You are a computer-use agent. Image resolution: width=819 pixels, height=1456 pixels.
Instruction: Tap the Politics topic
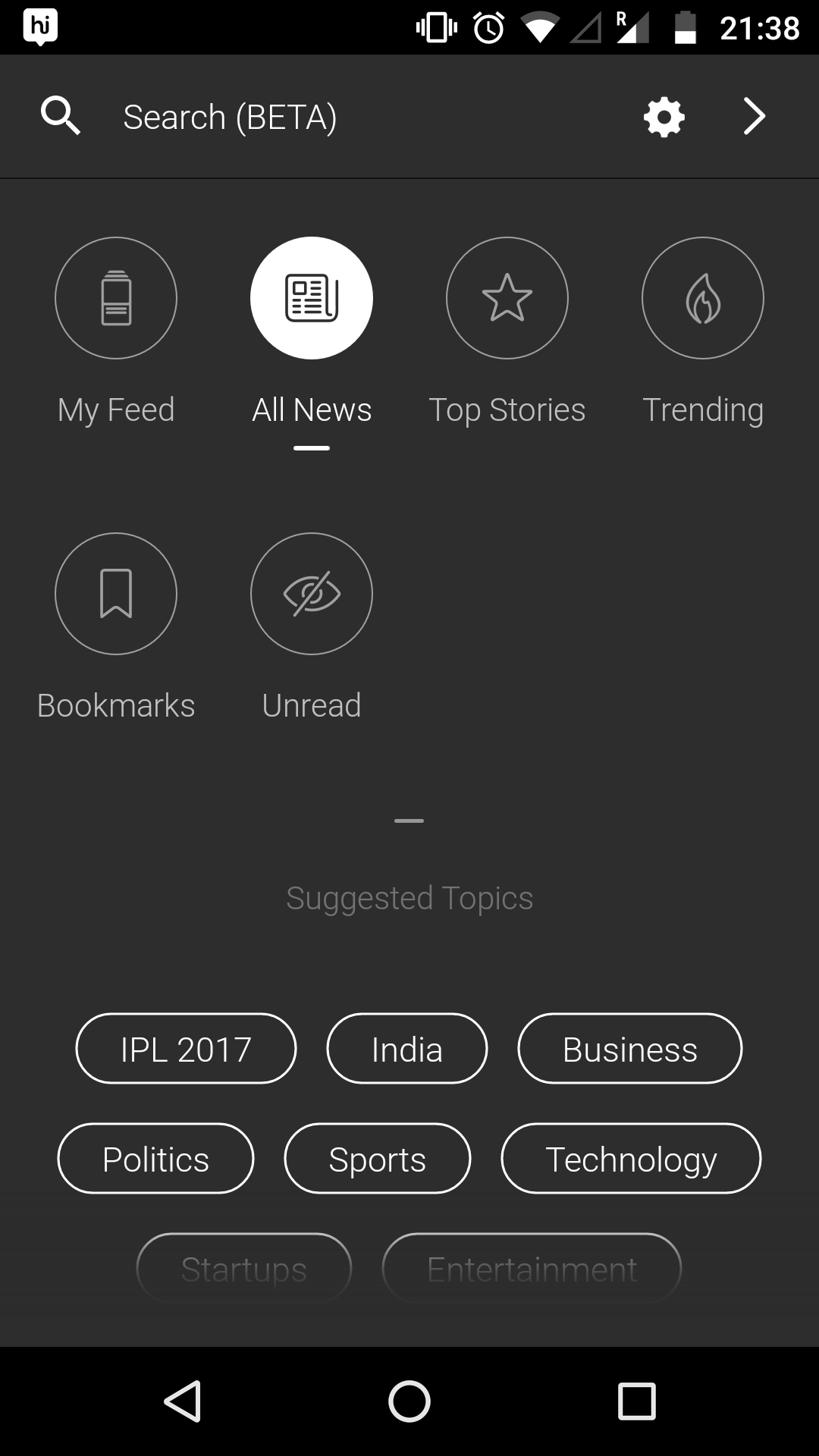(155, 1159)
